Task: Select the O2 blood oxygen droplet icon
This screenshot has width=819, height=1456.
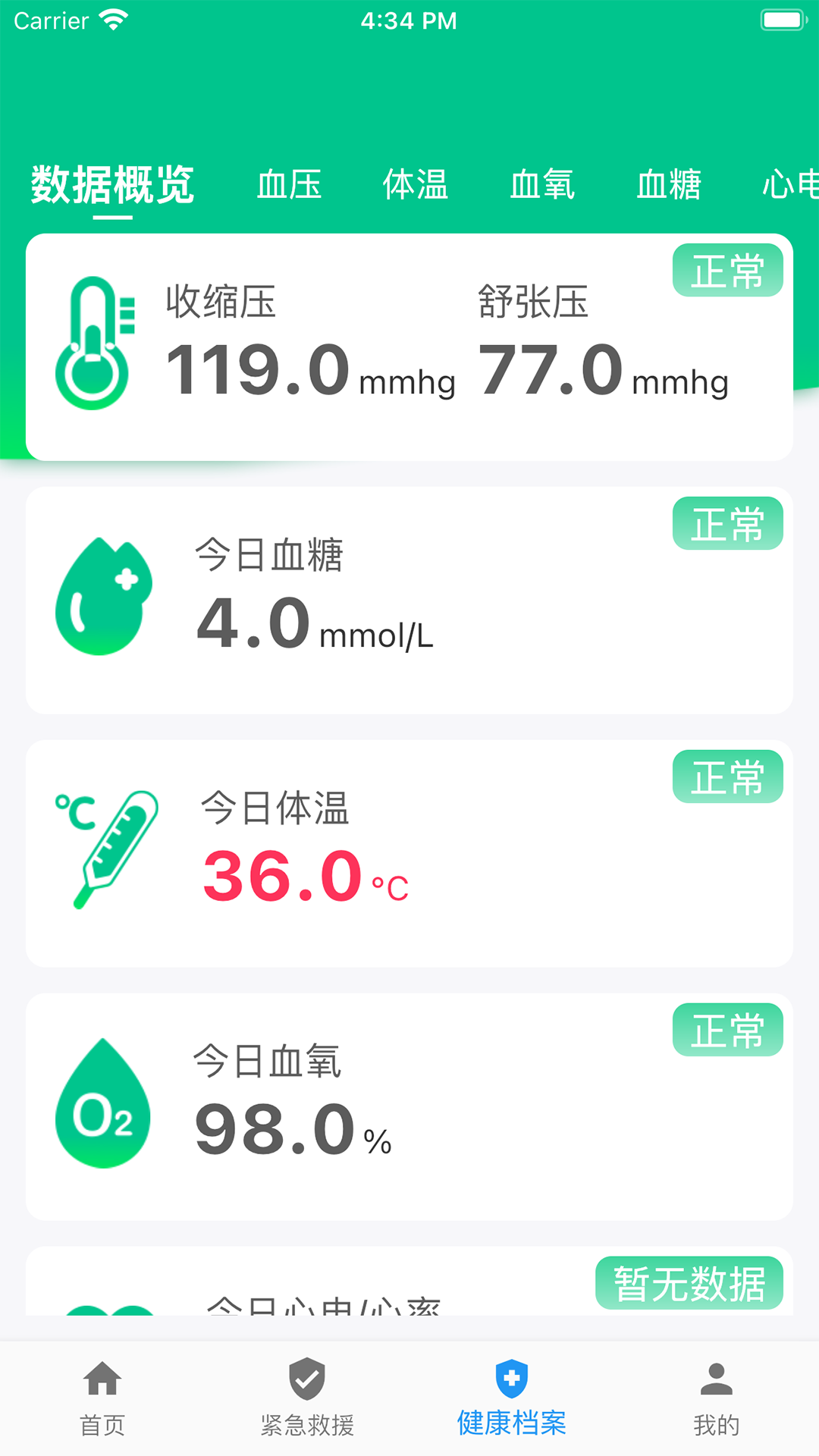Action: pyautogui.click(x=102, y=1109)
